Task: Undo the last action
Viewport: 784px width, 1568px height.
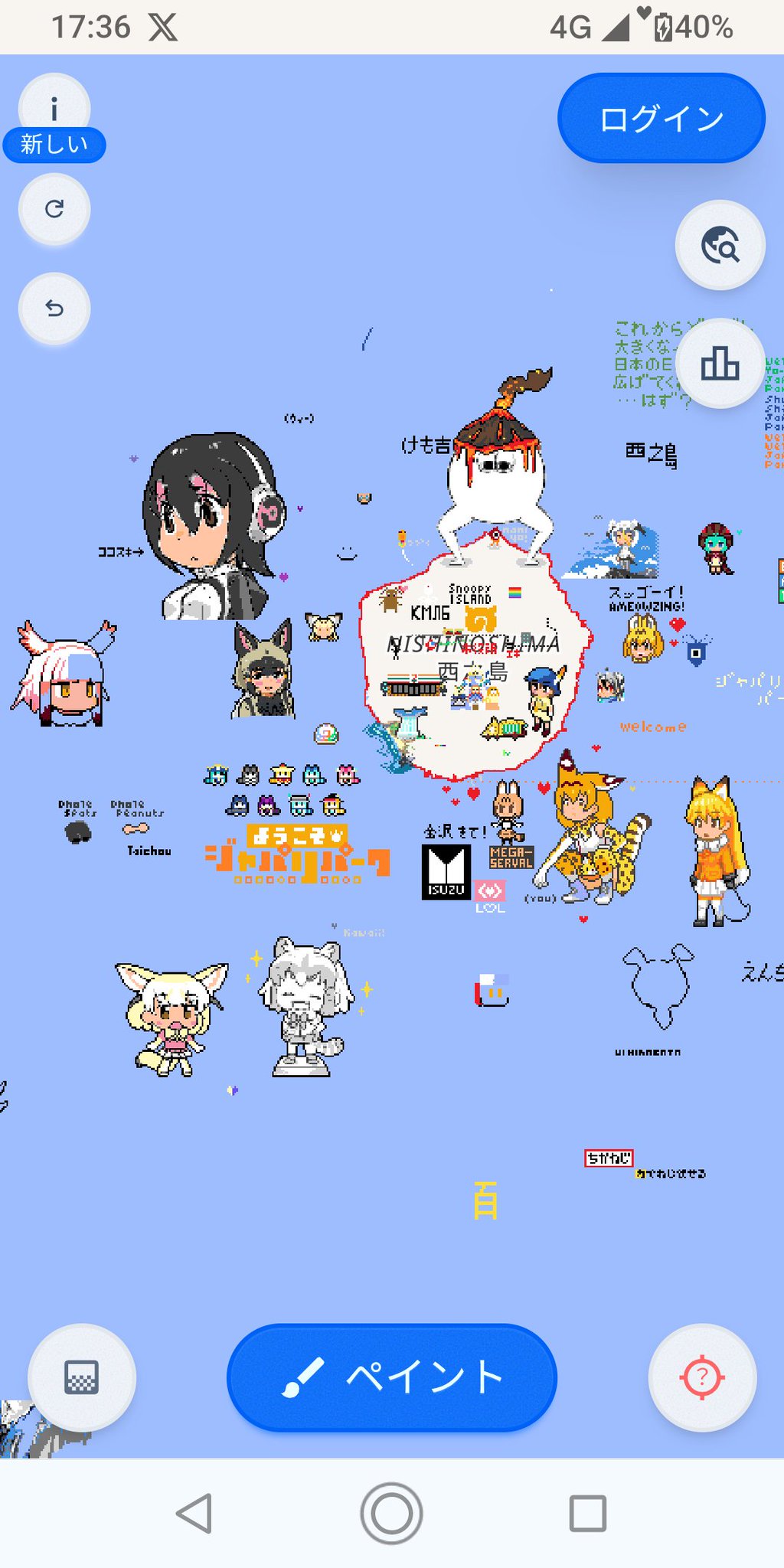Action: pos(54,309)
